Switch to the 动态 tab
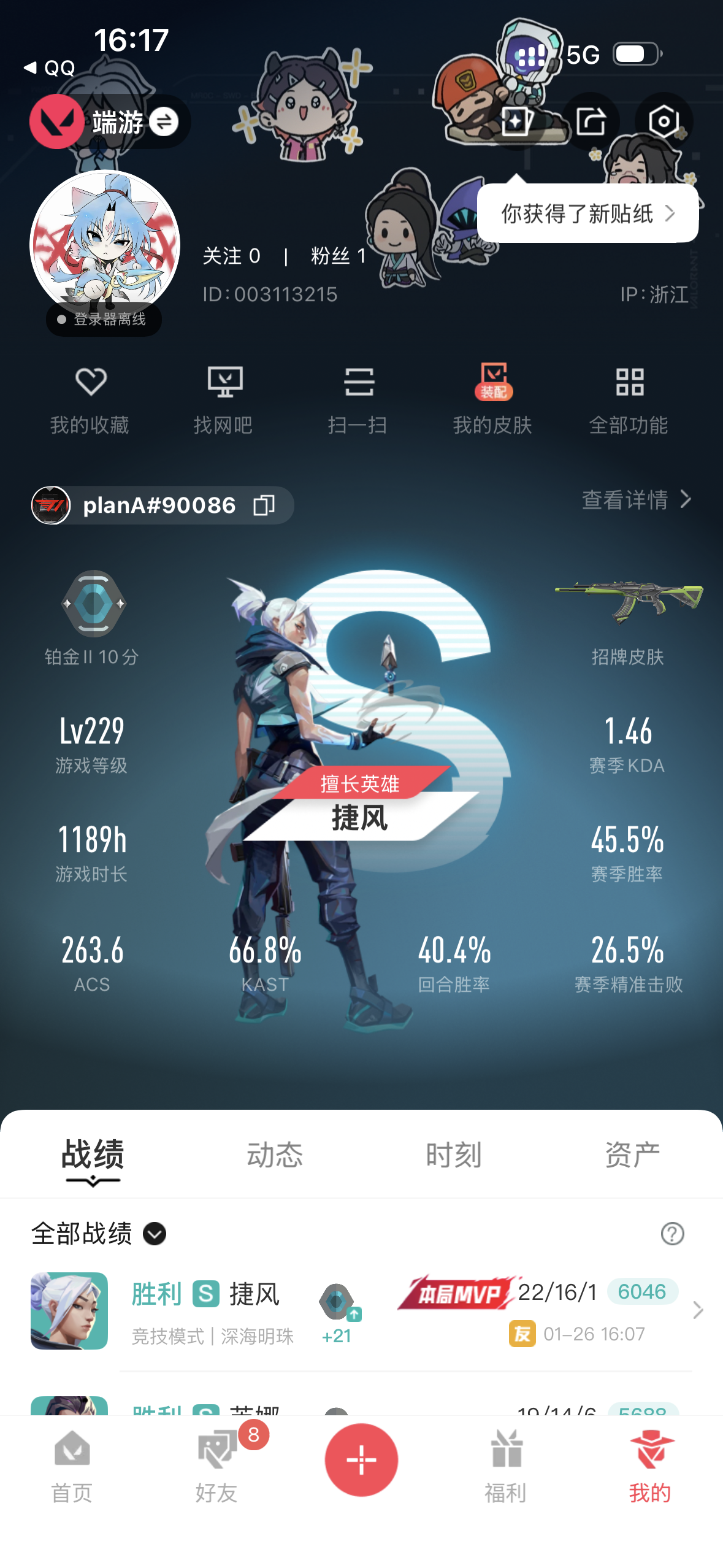 [275, 1155]
